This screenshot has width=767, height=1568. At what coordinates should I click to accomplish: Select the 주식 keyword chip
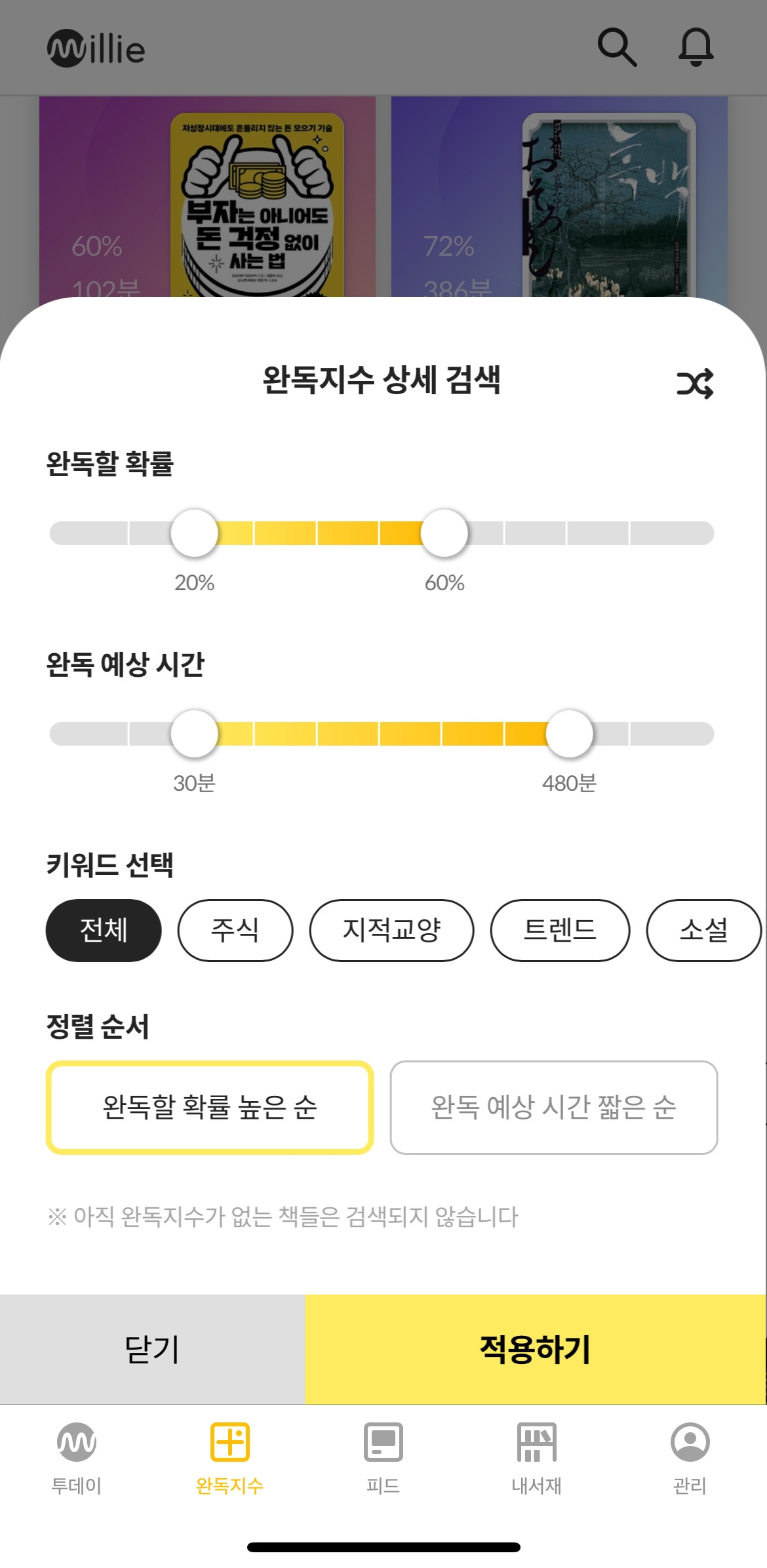(235, 931)
